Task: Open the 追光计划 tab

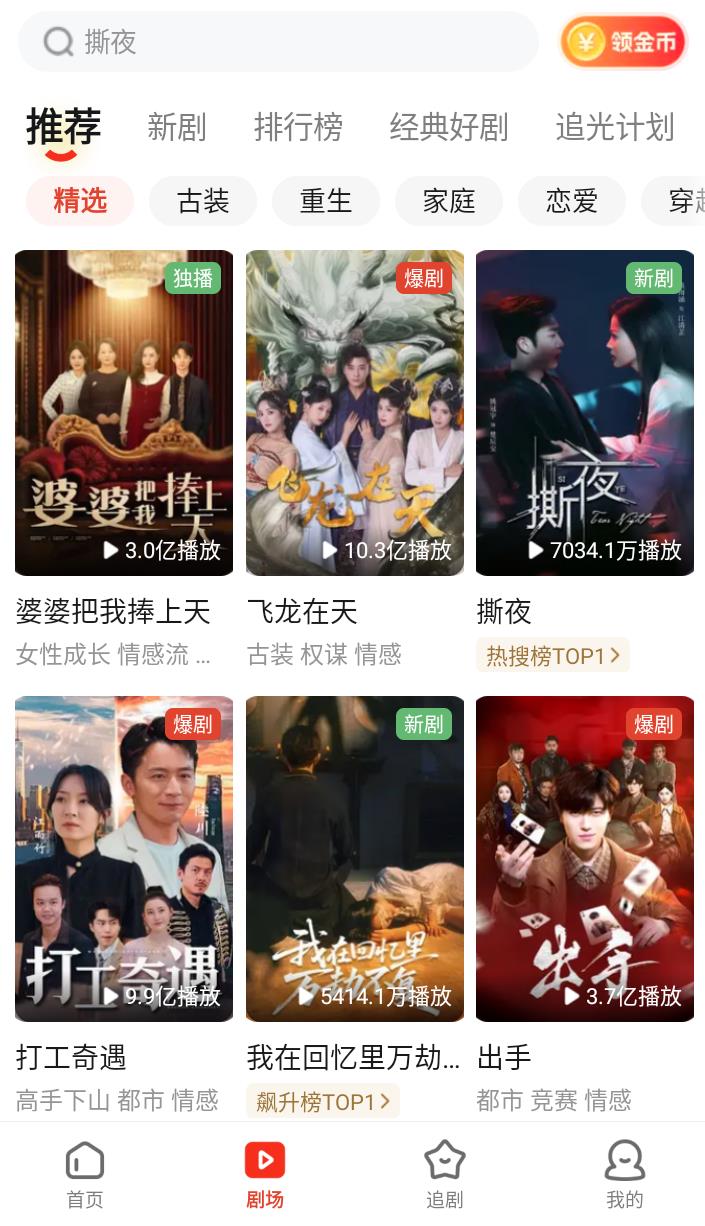Action: 614,128
